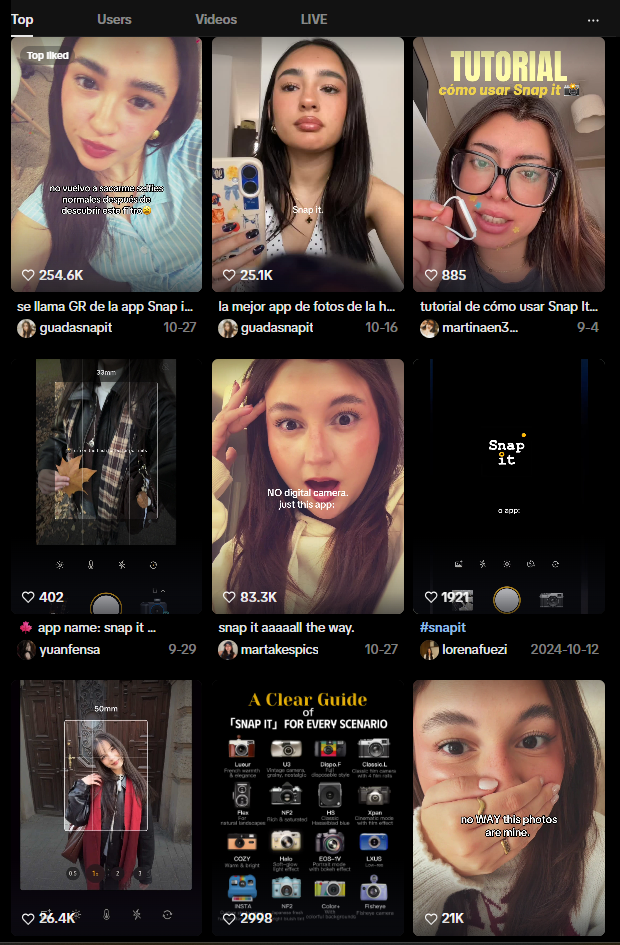The height and width of the screenshot is (945, 620).
Task: Open the Top liked video with 254.6K likes
Action: 106,165
